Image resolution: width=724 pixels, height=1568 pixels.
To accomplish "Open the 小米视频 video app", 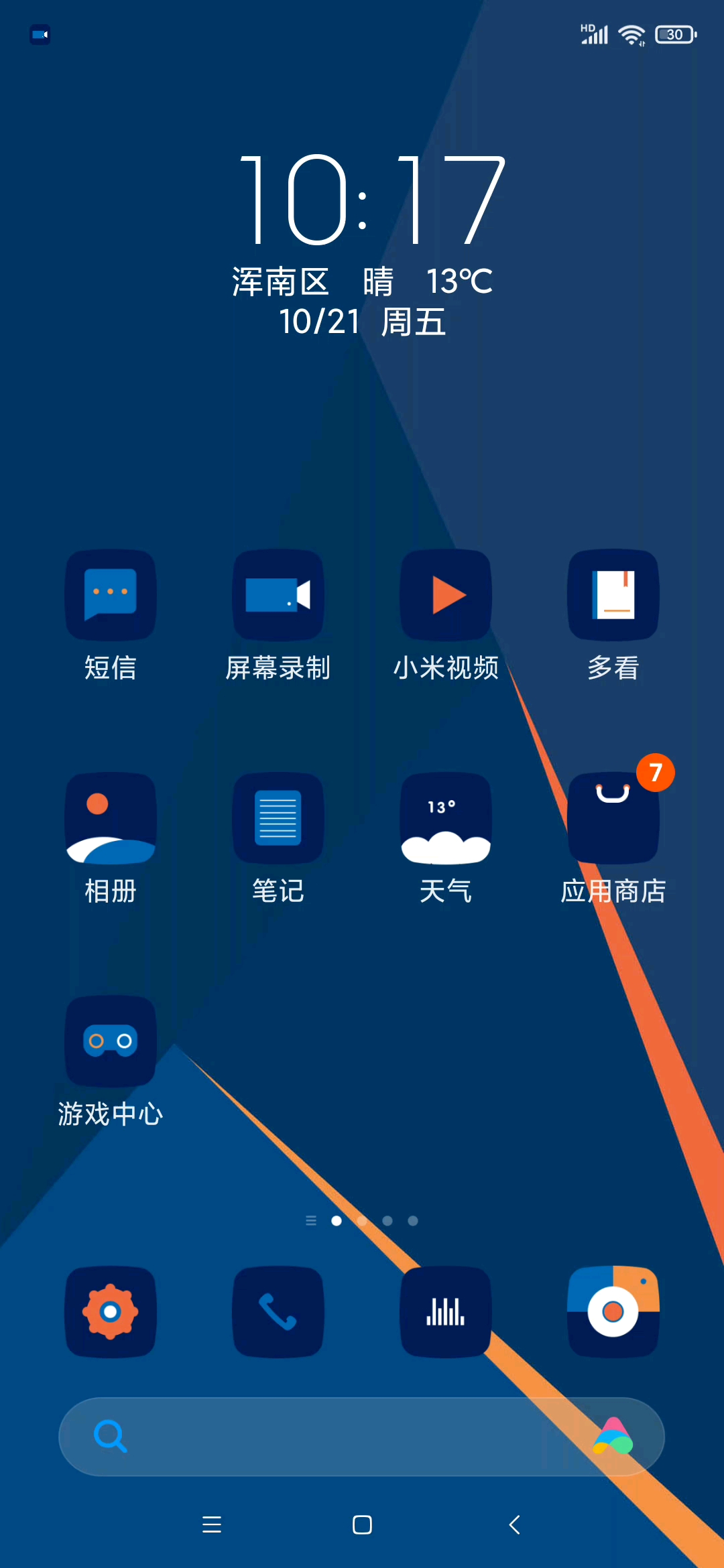I will [446, 595].
